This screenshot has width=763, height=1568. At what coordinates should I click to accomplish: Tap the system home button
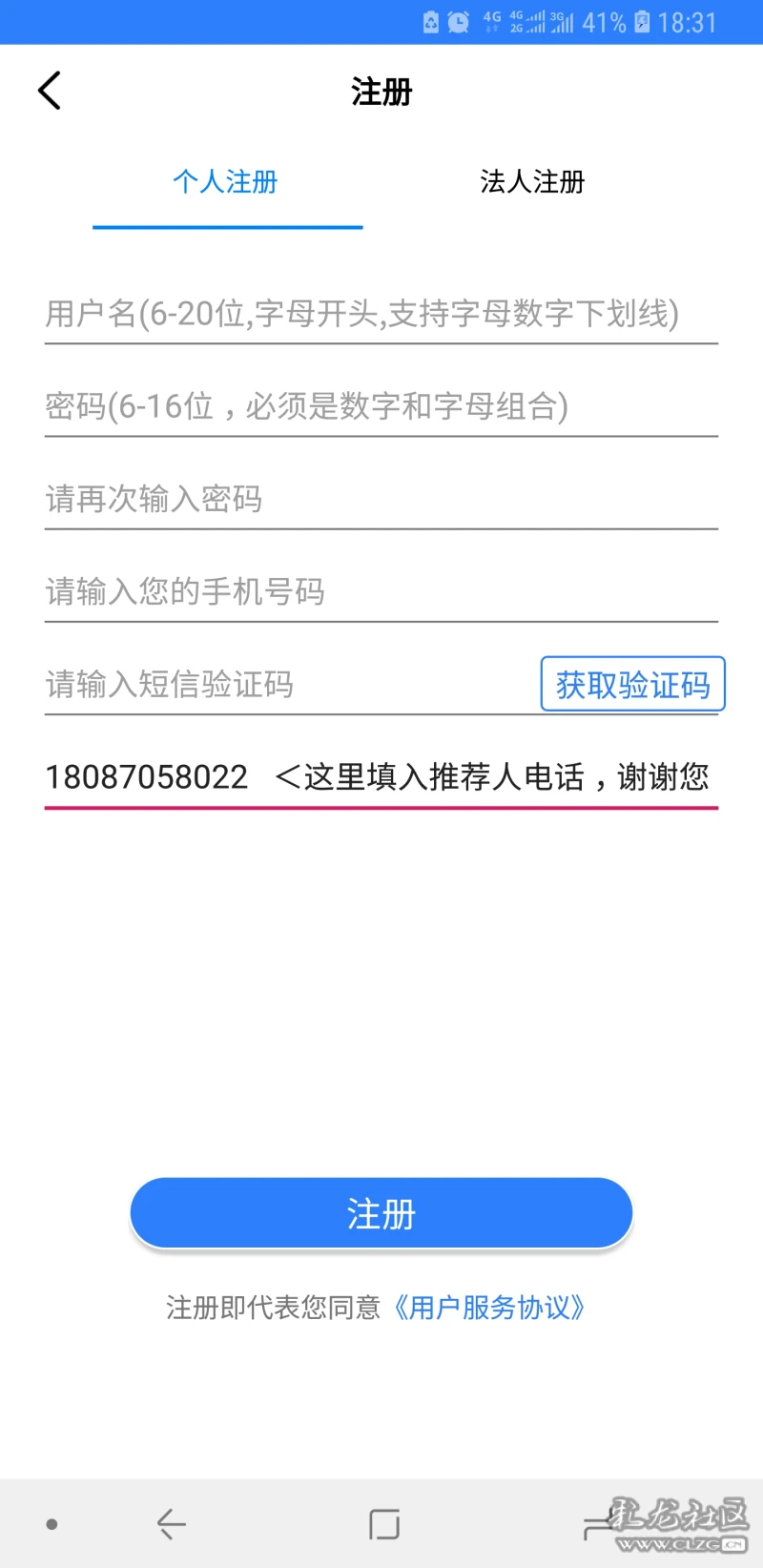click(384, 1524)
